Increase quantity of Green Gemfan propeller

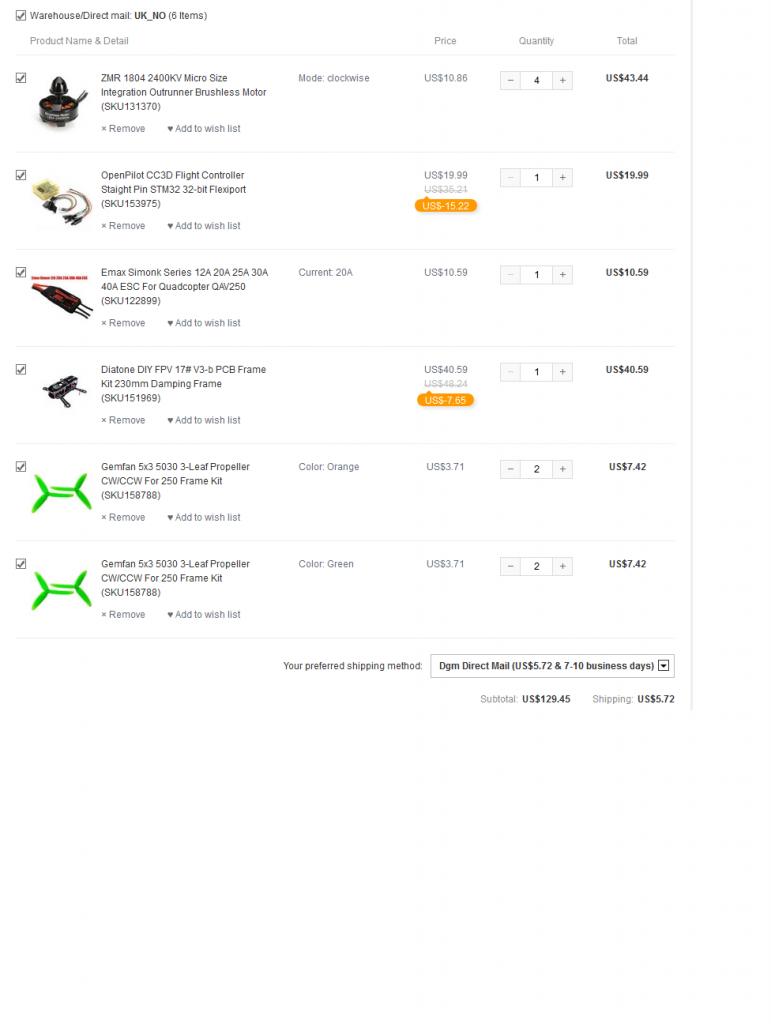coord(562,566)
